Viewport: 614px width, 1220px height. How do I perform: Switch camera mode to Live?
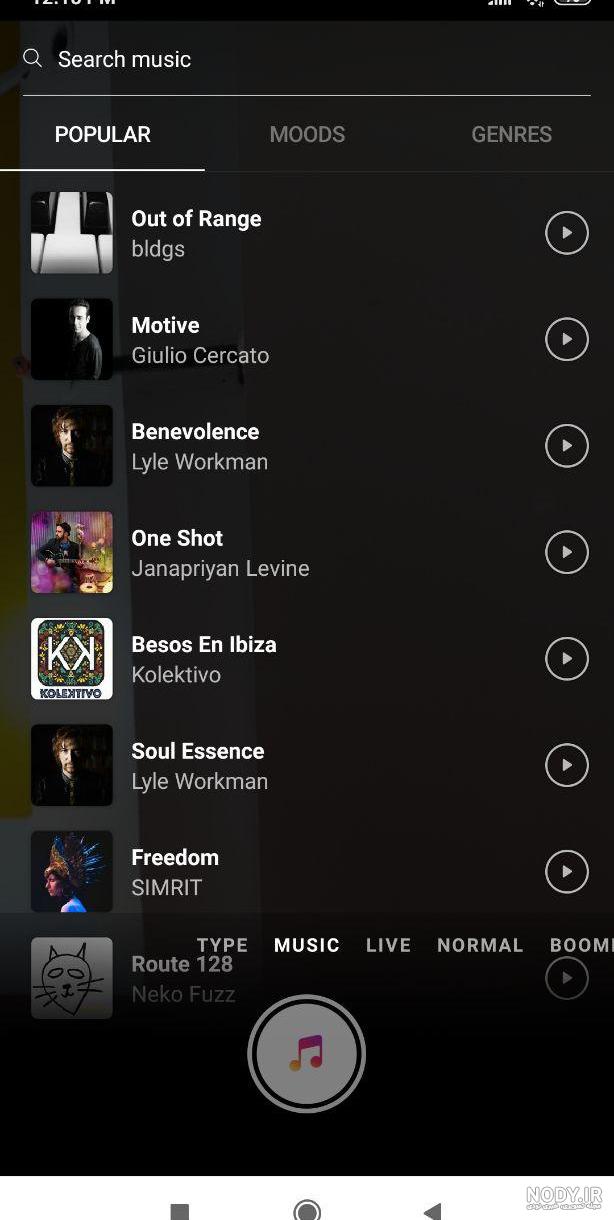point(388,945)
